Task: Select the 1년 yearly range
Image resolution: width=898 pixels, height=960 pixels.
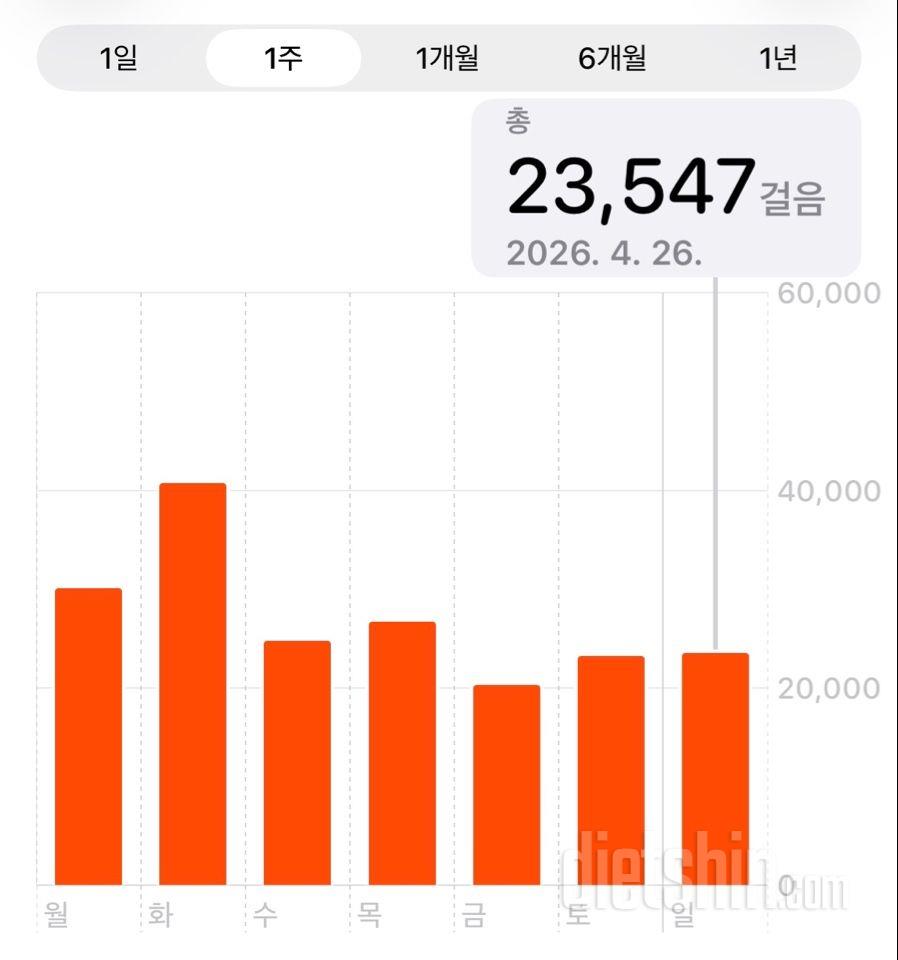Action: [780, 59]
